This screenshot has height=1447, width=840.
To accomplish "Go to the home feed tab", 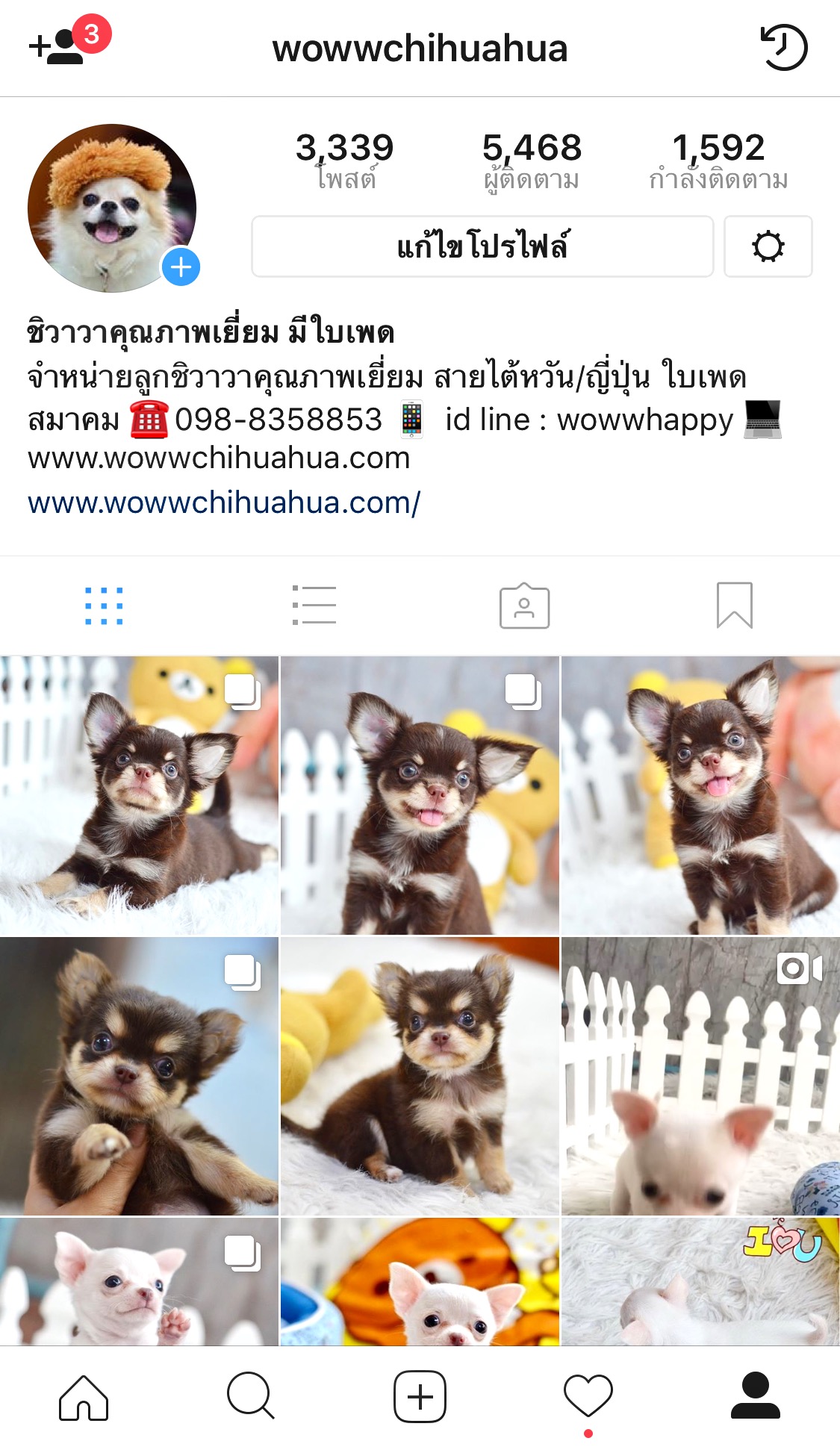I will 84,1397.
